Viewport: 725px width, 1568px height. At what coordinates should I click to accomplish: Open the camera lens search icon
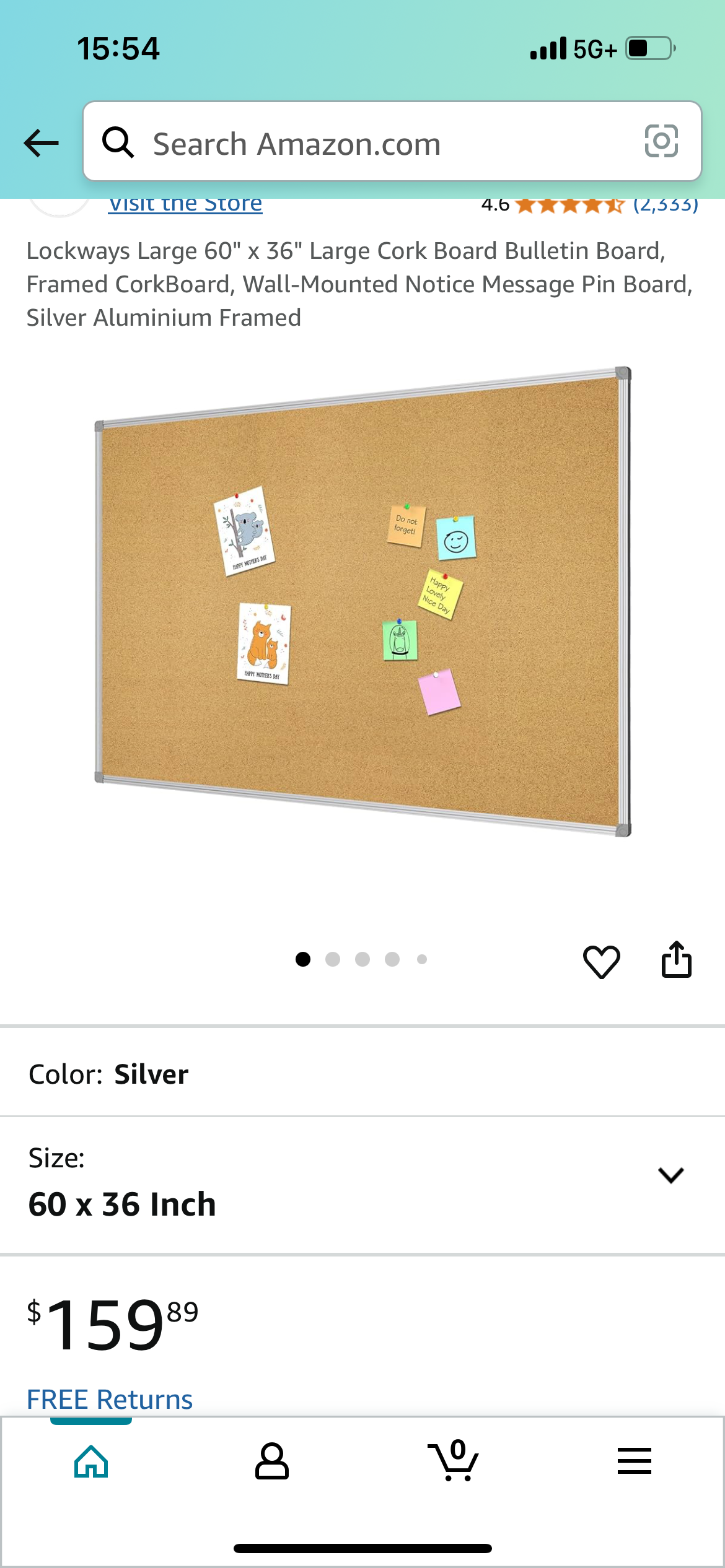[x=661, y=142]
